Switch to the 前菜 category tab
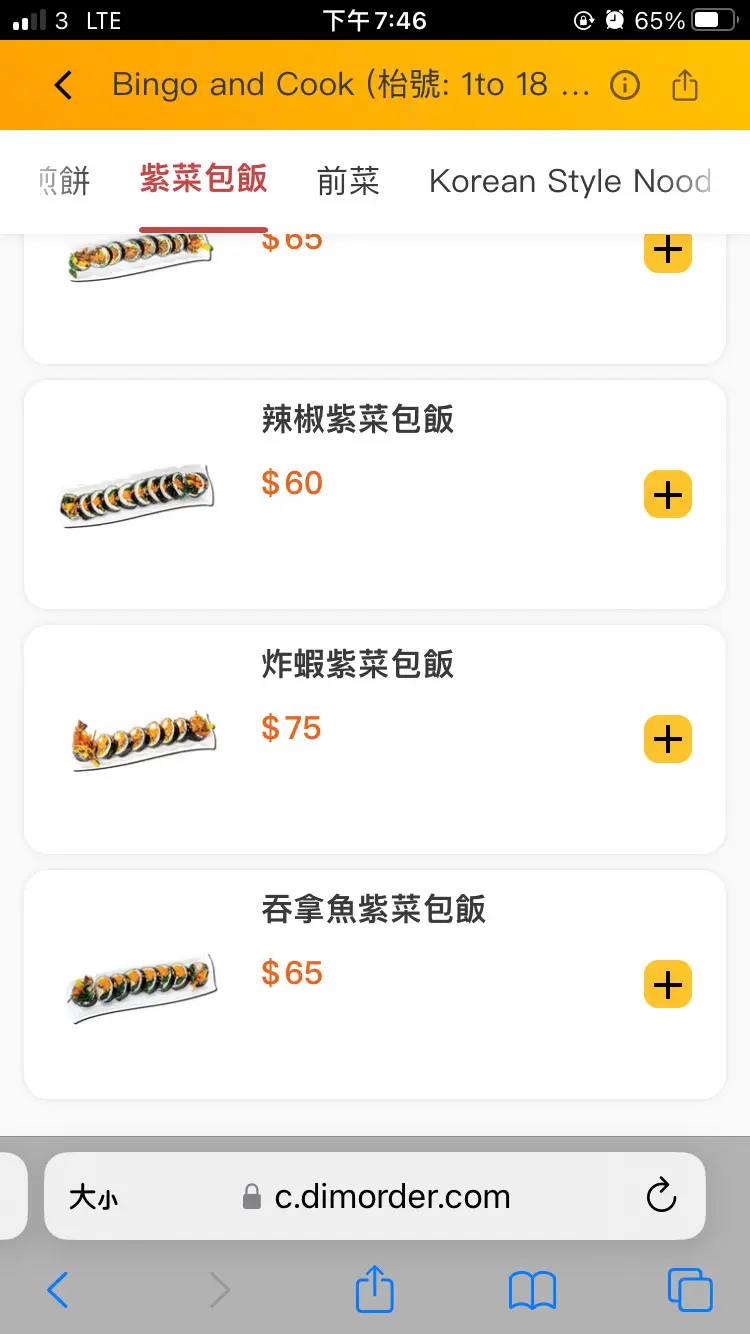Screen dimensions: 750x1334 click(x=348, y=181)
